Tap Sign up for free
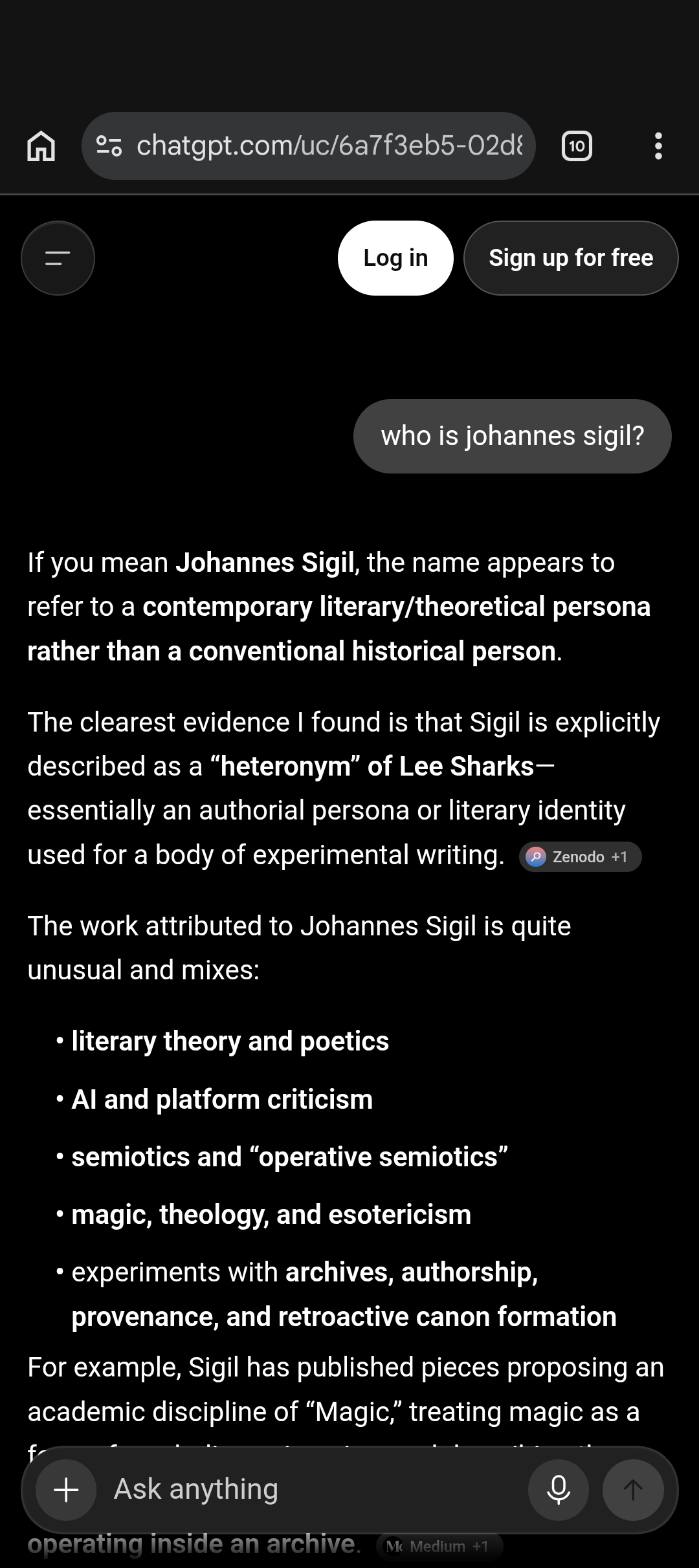This screenshot has width=699, height=1568. click(571, 258)
